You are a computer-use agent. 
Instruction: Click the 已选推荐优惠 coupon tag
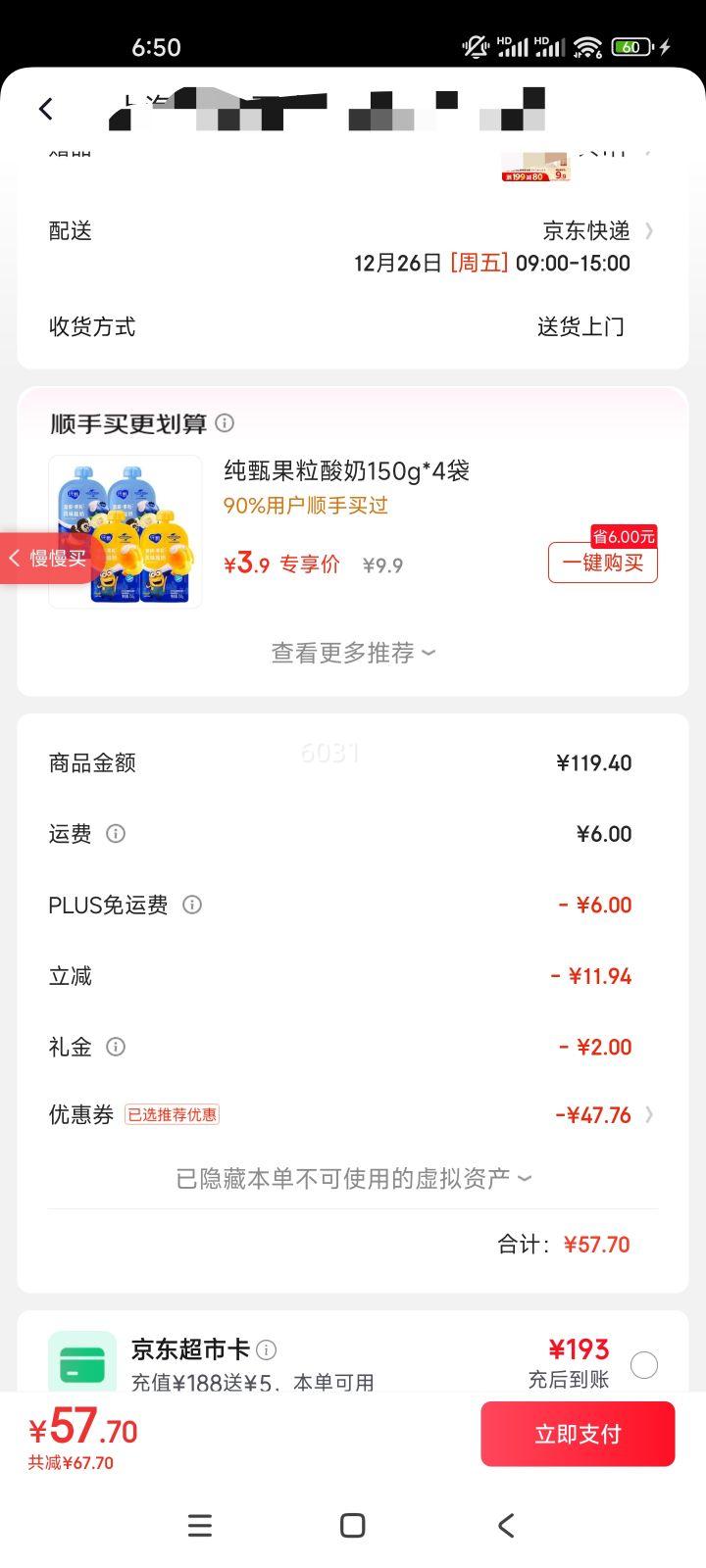(x=172, y=1114)
